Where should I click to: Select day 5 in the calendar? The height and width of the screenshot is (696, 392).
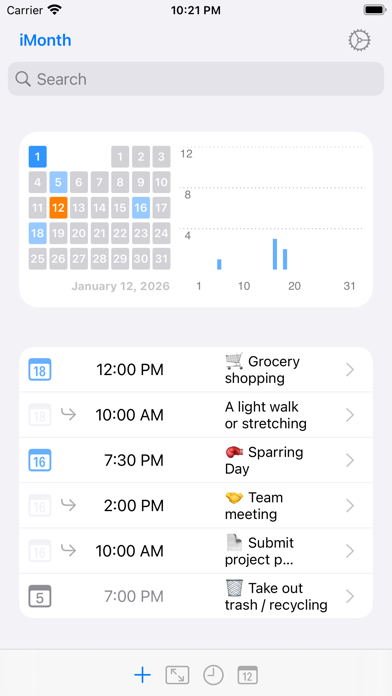point(59,182)
